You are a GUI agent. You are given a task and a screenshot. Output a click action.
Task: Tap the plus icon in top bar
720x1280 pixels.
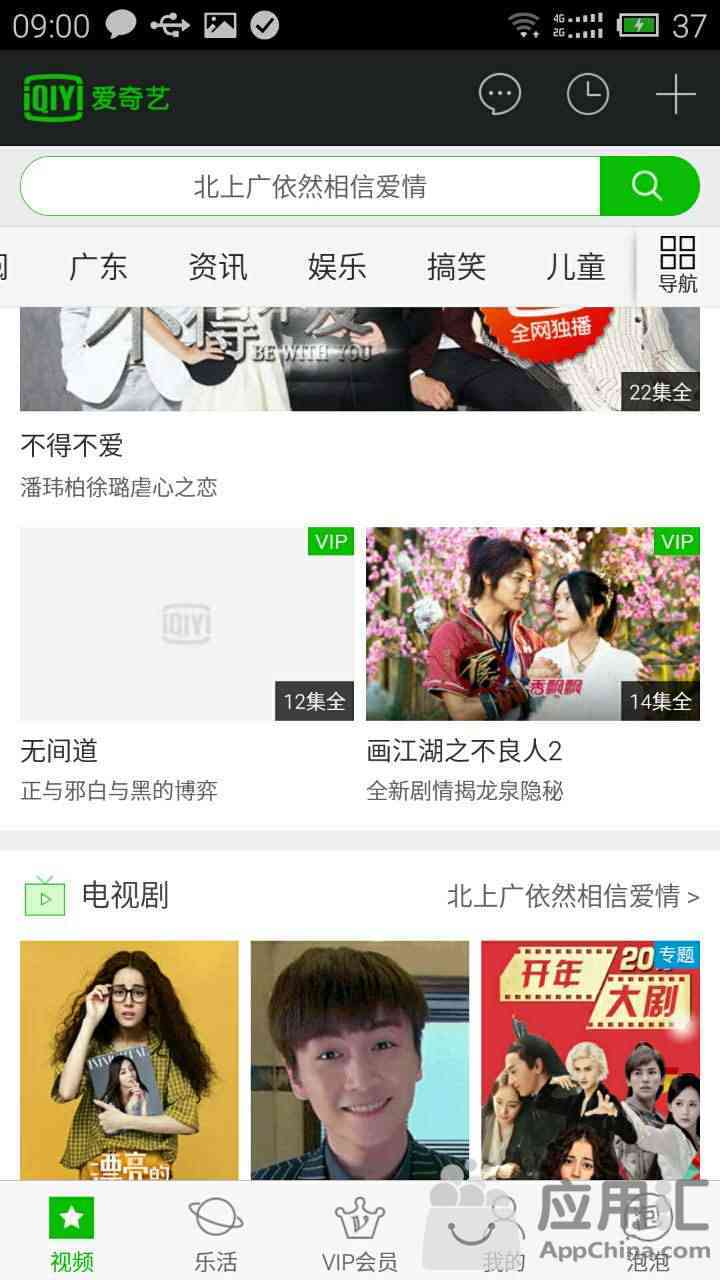click(x=675, y=96)
